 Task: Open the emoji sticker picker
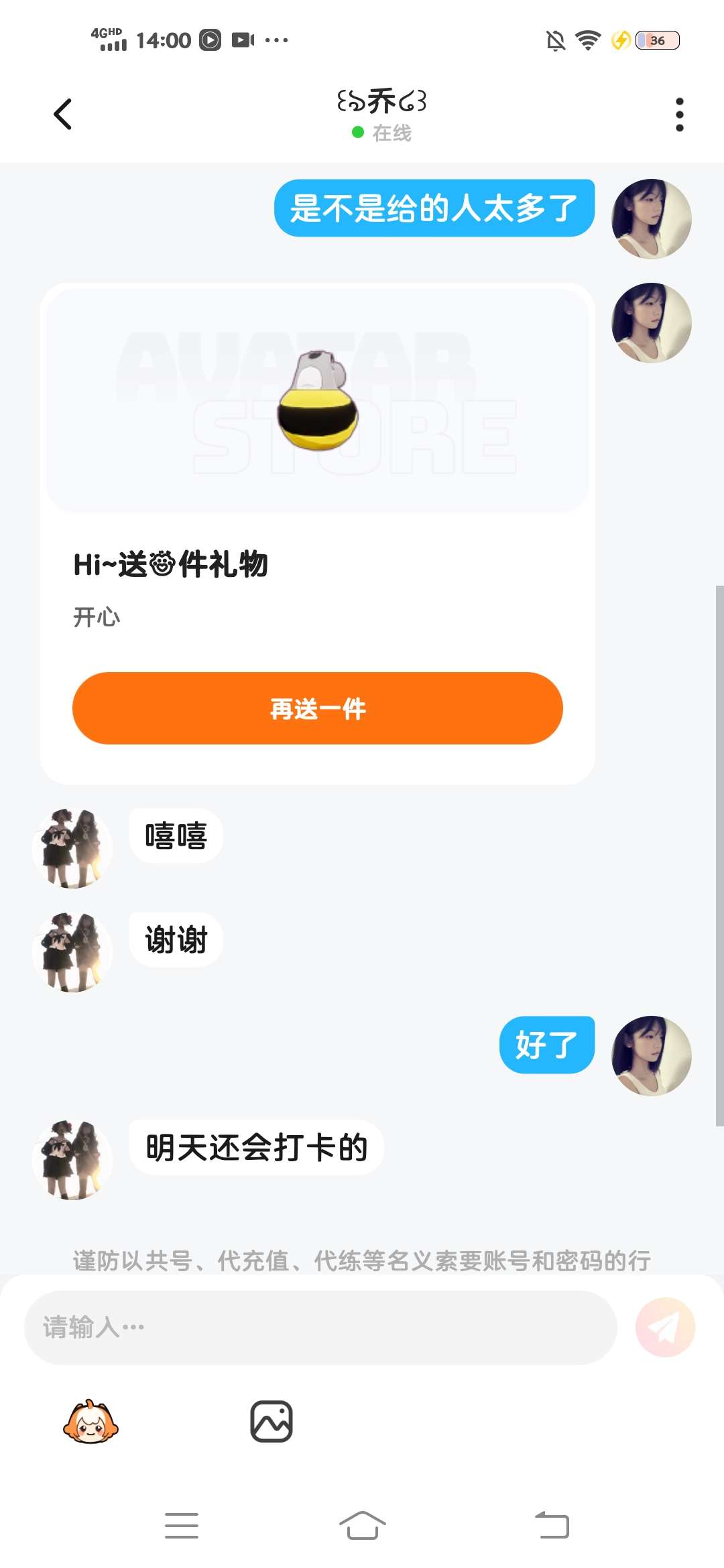click(x=90, y=1421)
